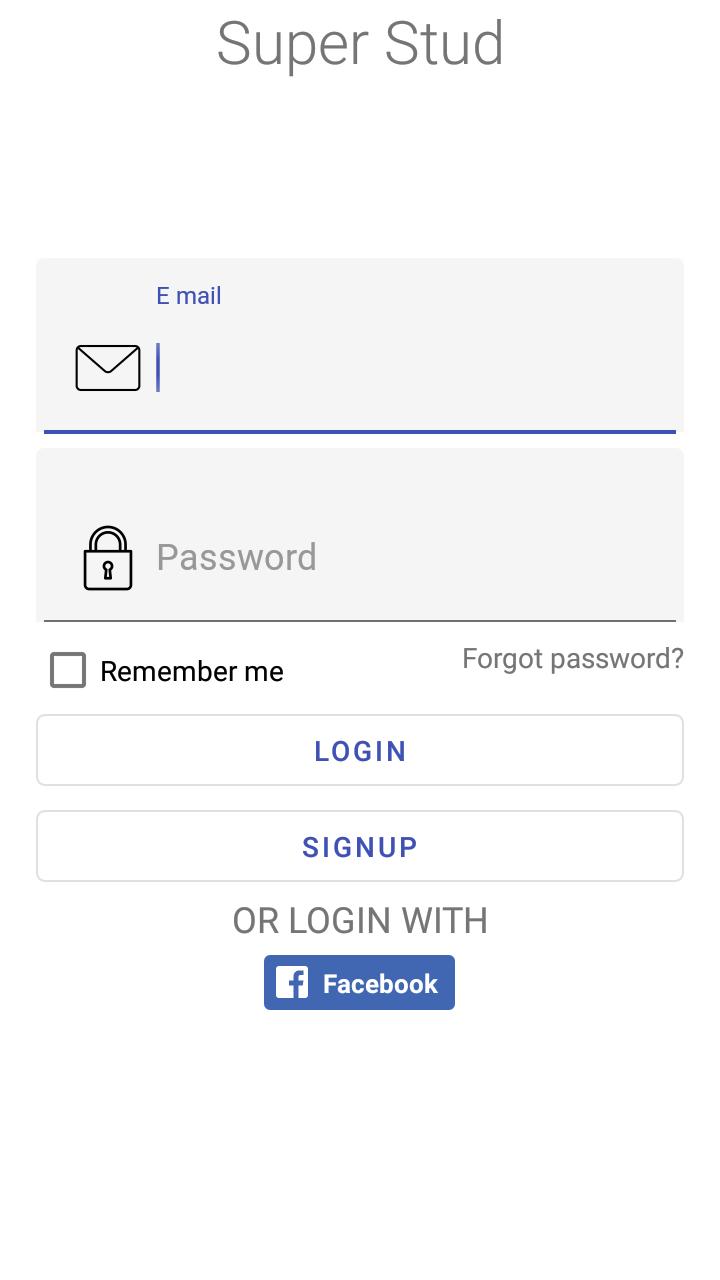
Task: Click the Facebook text on the blue button
Action: tap(378, 982)
